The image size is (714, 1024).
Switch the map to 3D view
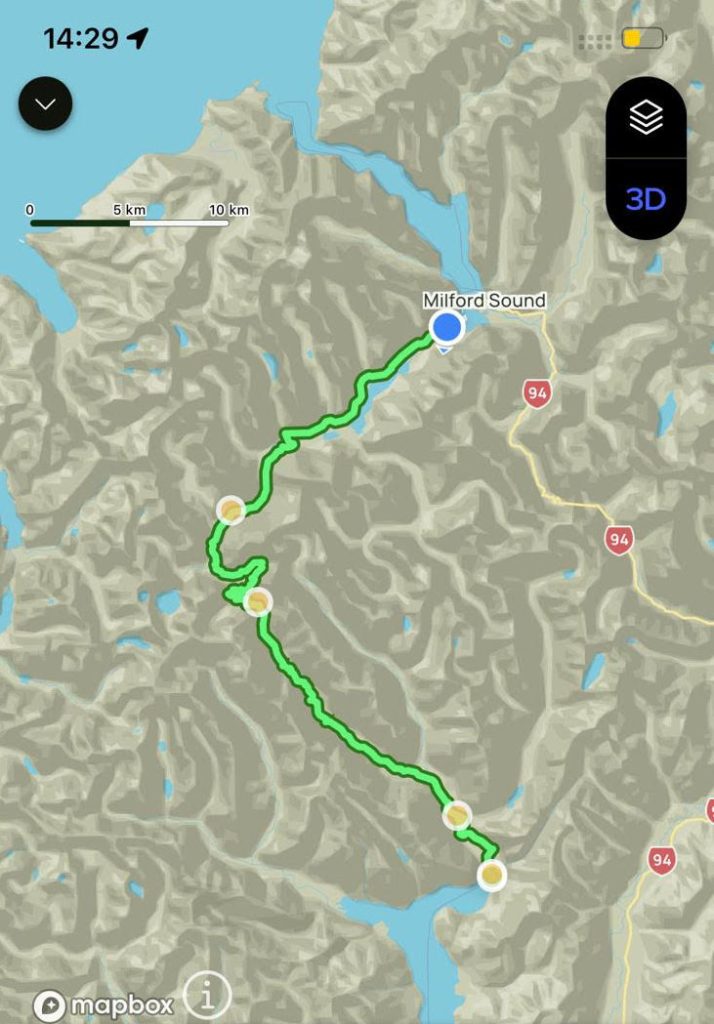(646, 199)
